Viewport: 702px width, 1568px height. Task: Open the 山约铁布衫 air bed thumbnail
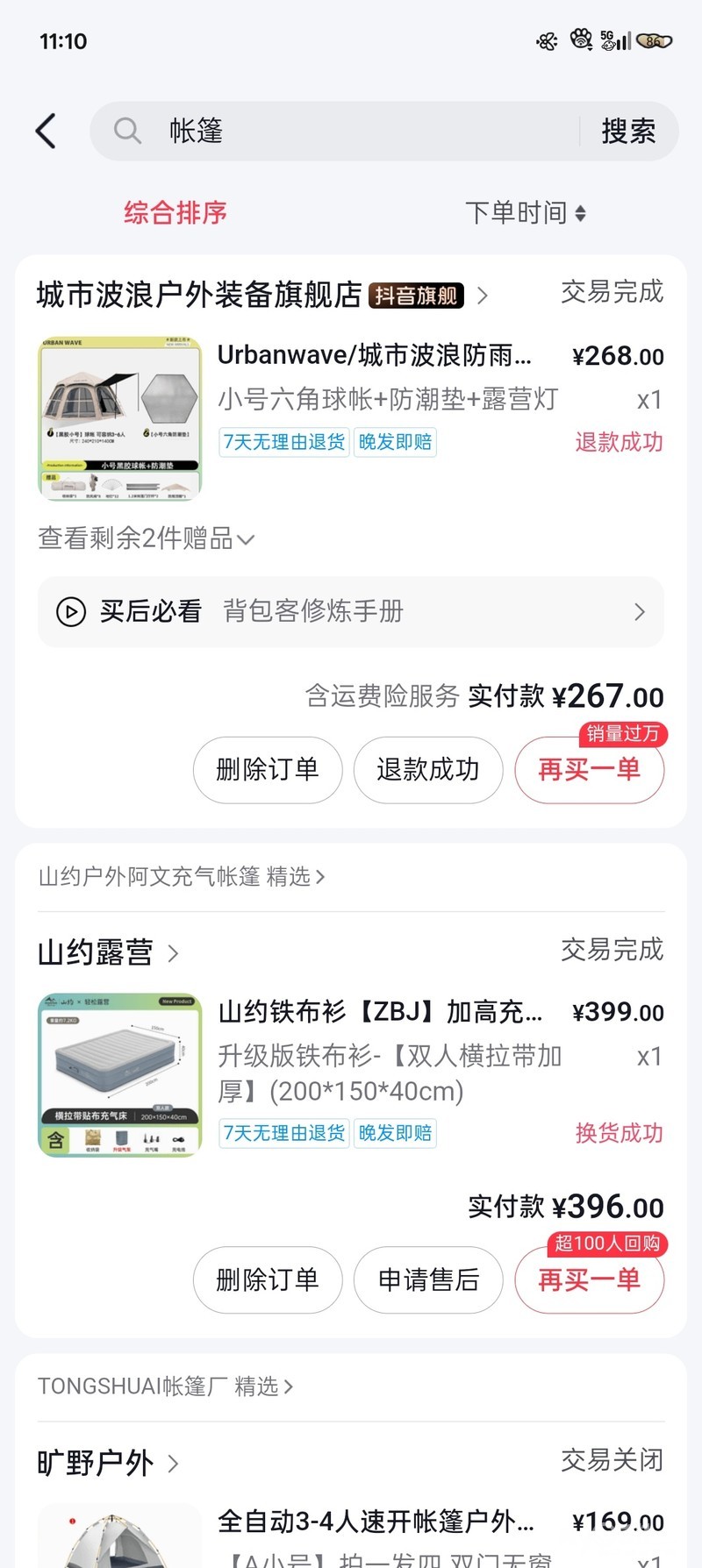point(120,1074)
